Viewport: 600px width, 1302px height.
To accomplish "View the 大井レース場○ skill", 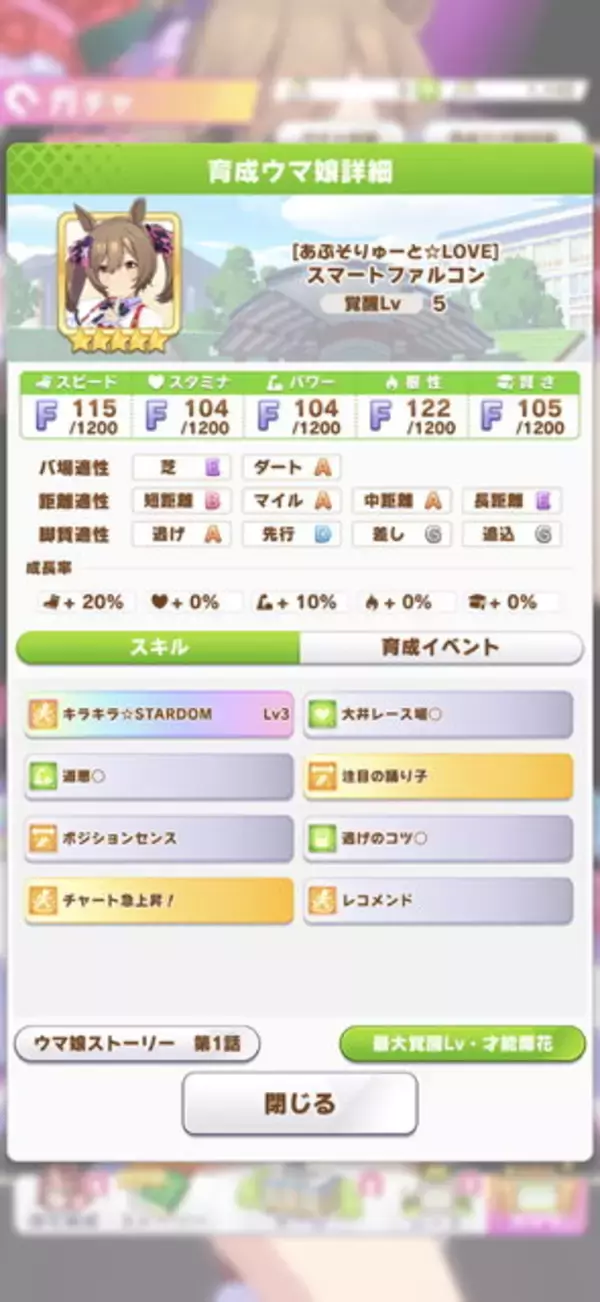I will 438,715.
